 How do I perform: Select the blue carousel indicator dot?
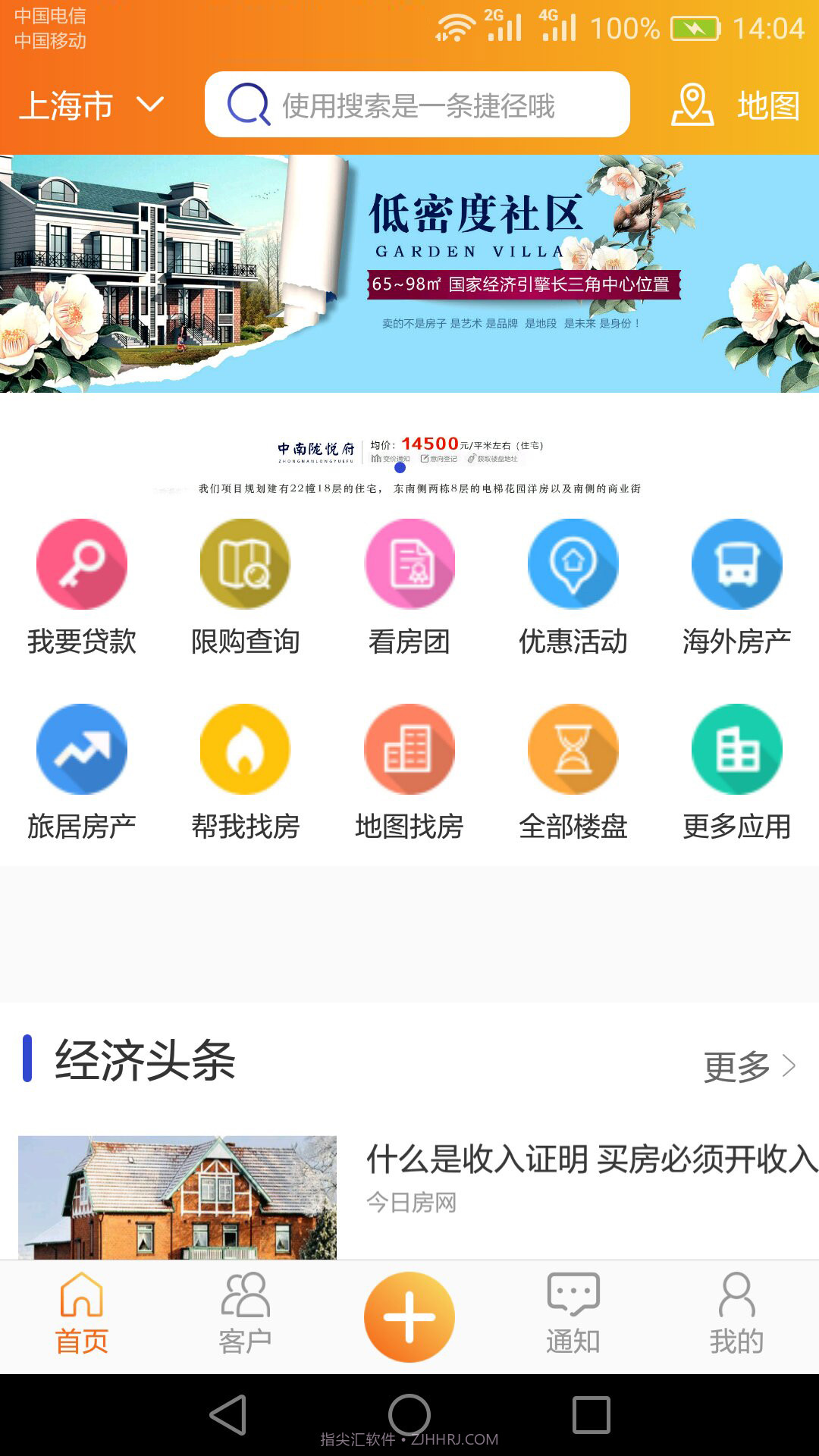pyautogui.click(x=399, y=469)
